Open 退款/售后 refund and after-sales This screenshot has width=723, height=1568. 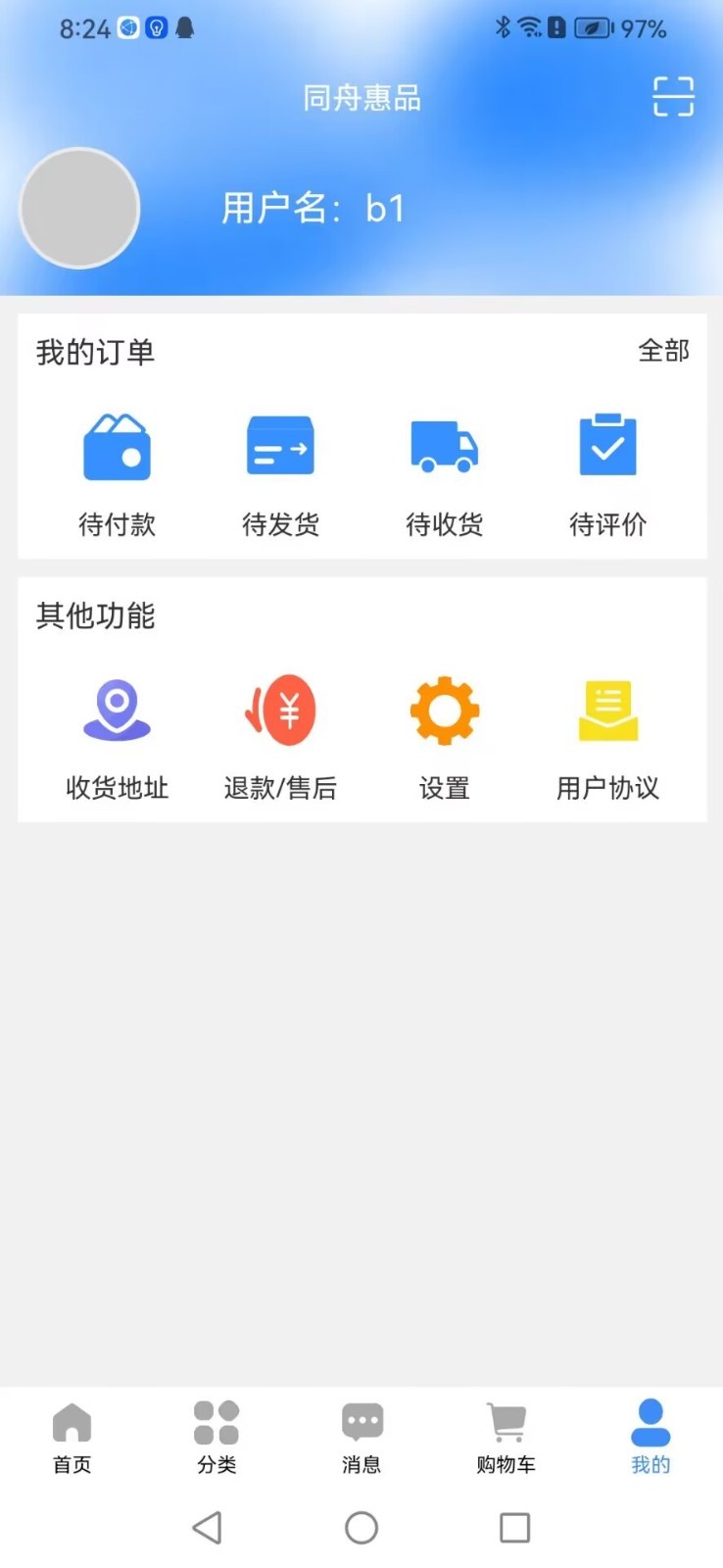pyautogui.click(x=280, y=735)
